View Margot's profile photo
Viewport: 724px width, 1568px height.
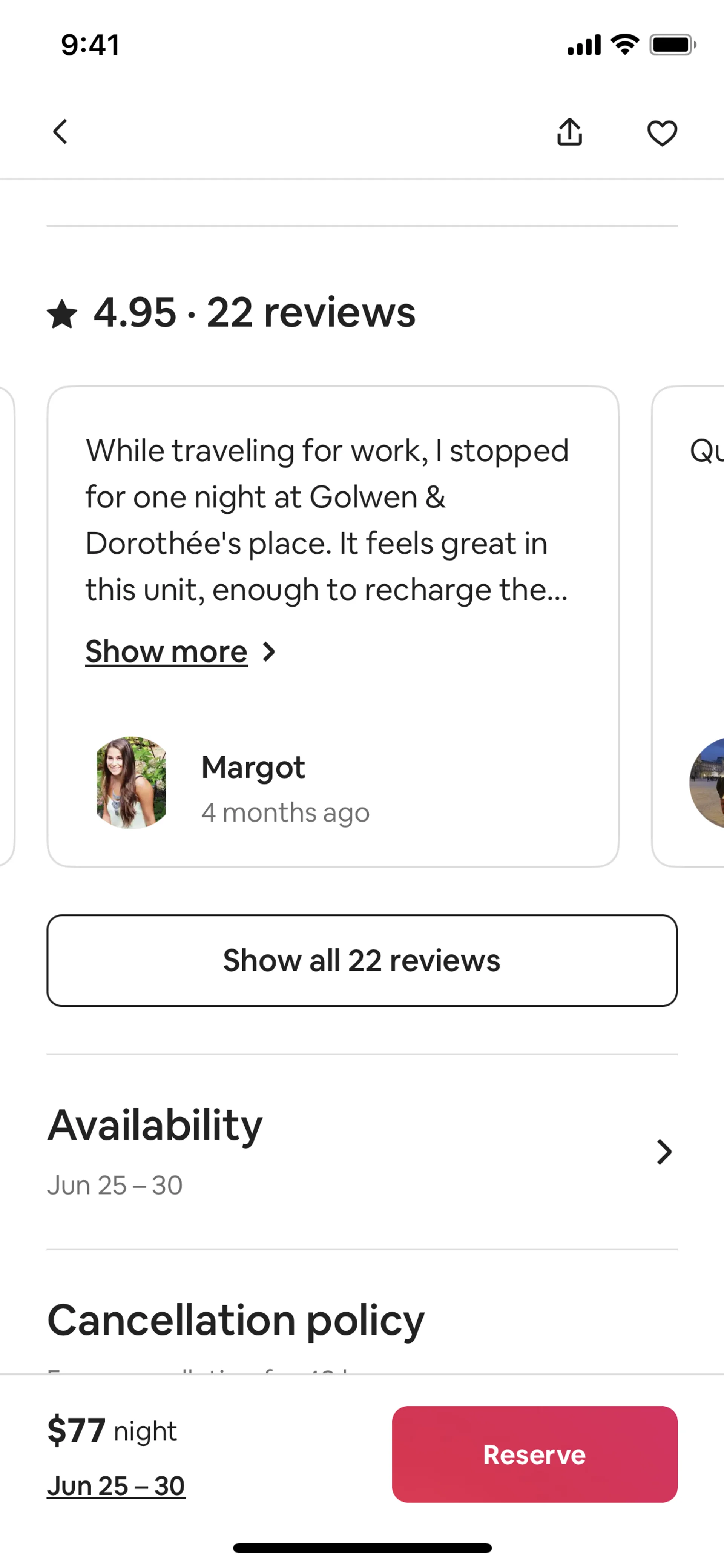point(132,783)
